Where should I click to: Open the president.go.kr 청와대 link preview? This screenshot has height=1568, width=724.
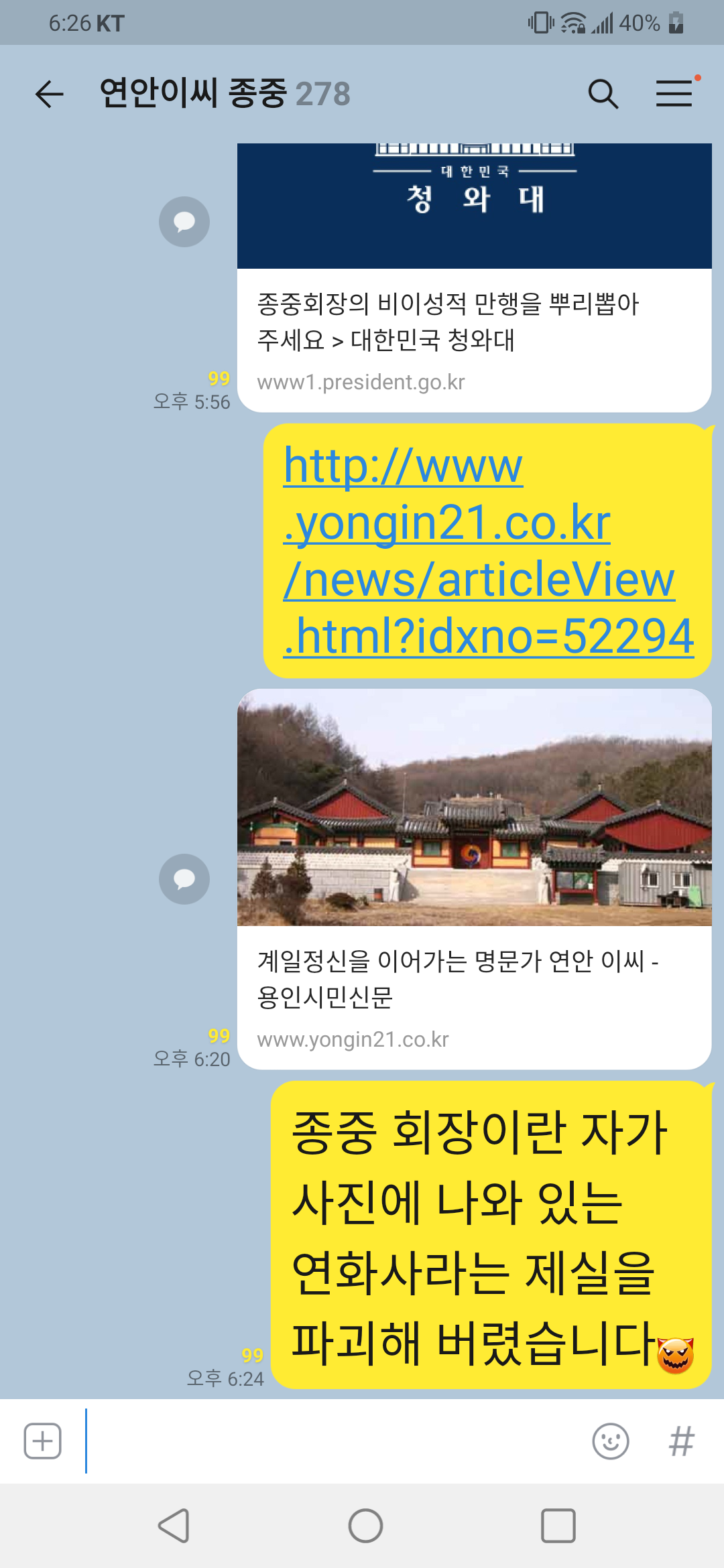point(474,277)
